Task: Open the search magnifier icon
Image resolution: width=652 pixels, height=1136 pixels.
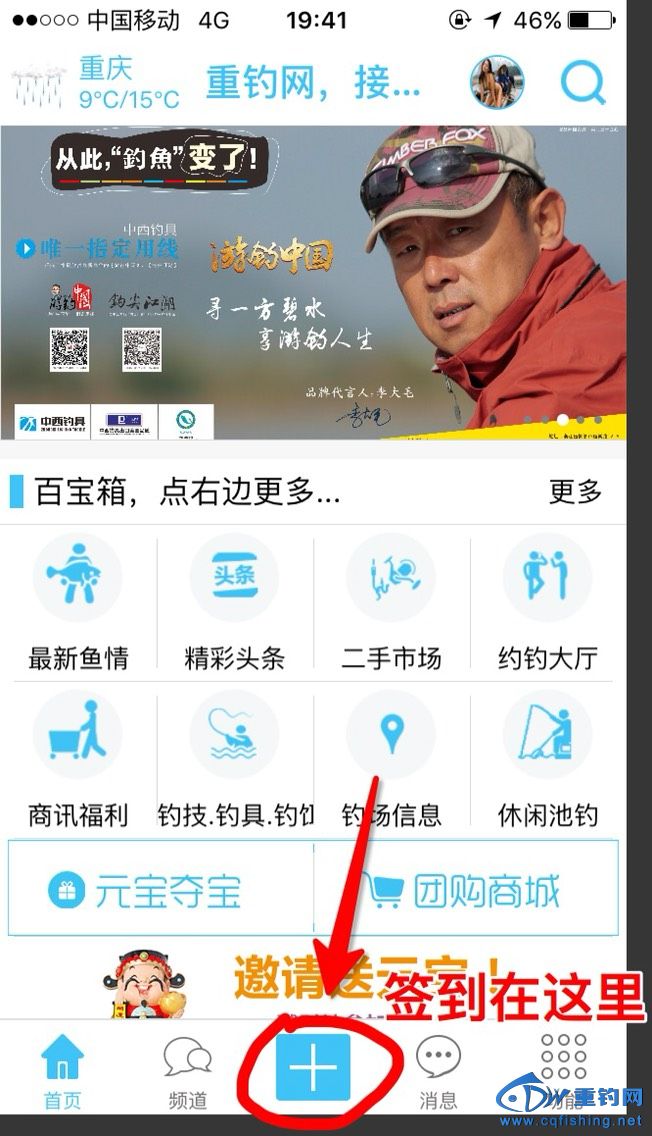Action: click(583, 82)
